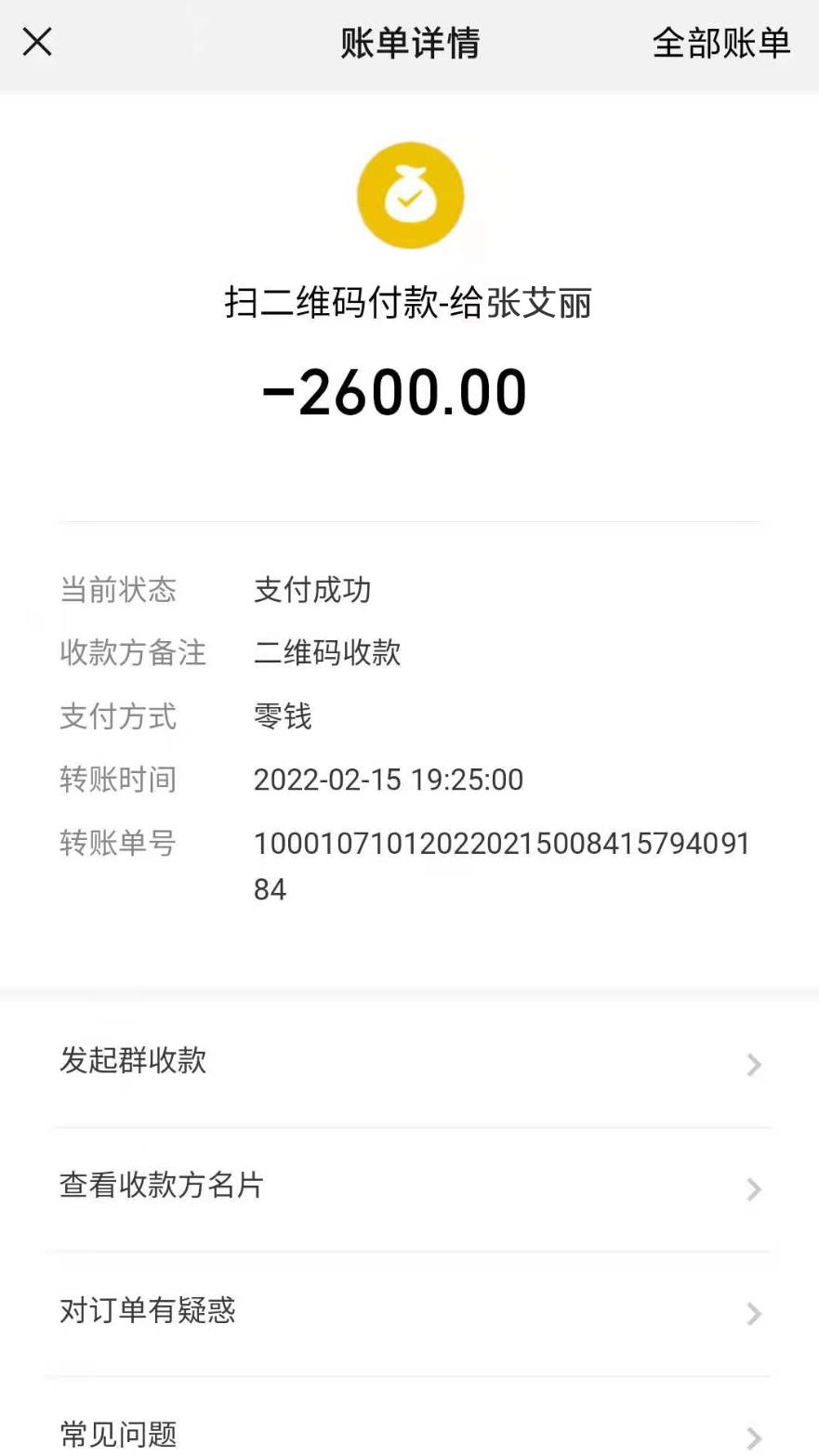The width and height of the screenshot is (819, 1456).
Task: Open 查看收款方名片 to view payee card
Action: coord(160,1187)
